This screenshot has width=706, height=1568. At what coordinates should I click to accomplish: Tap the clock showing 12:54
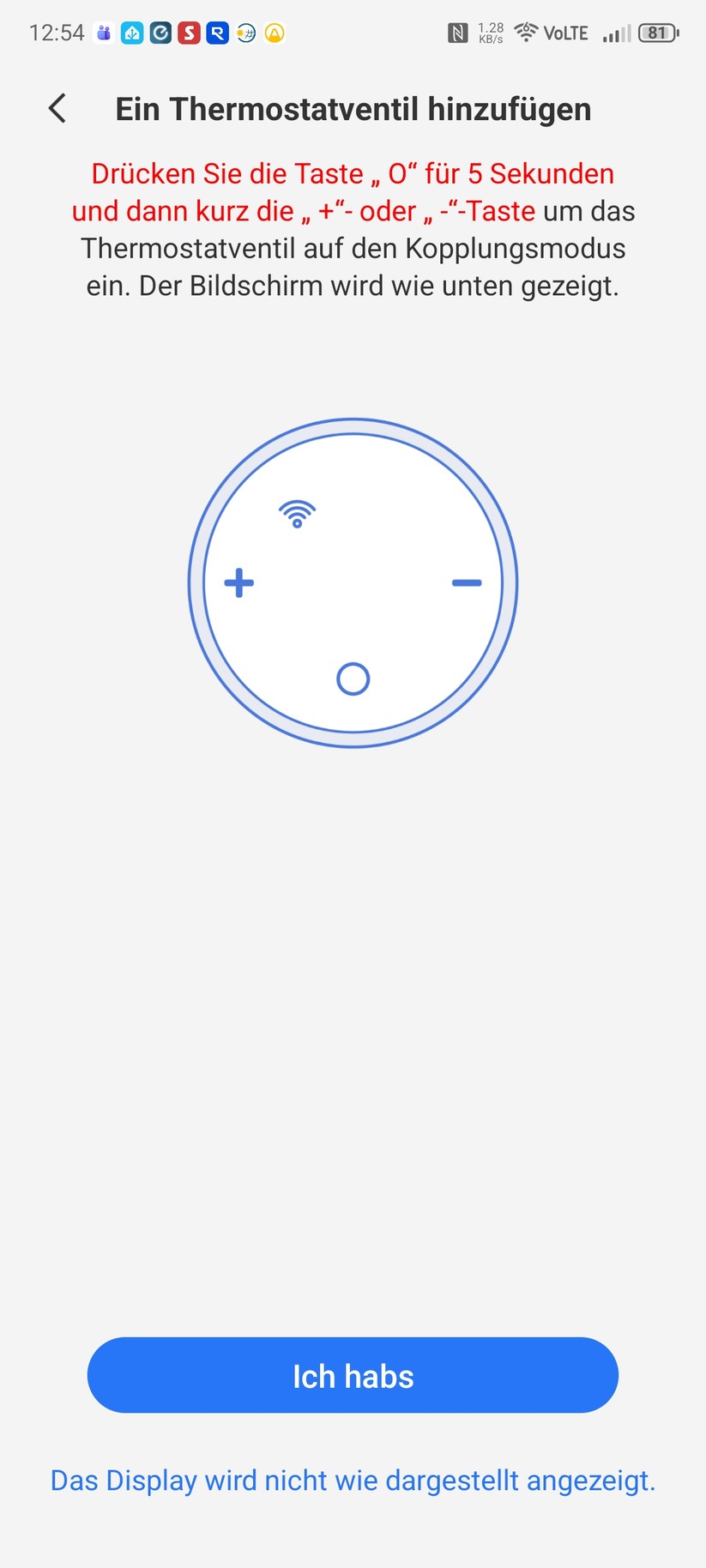tap(57, 33)
